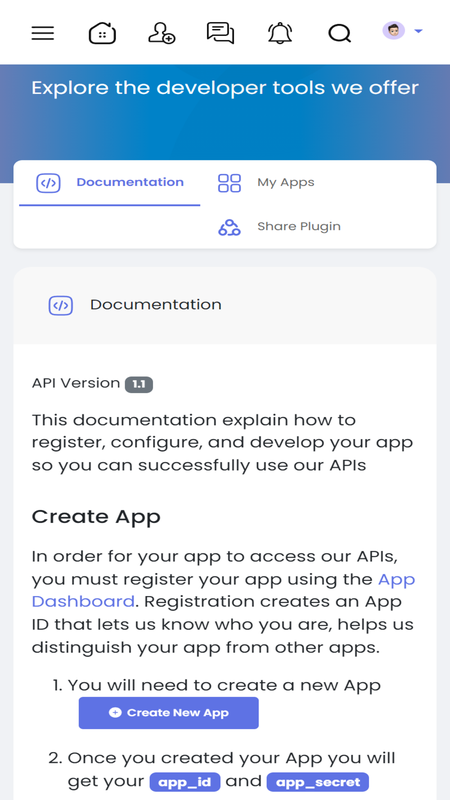Follow the App Dashboard link

tap(223, 590)
